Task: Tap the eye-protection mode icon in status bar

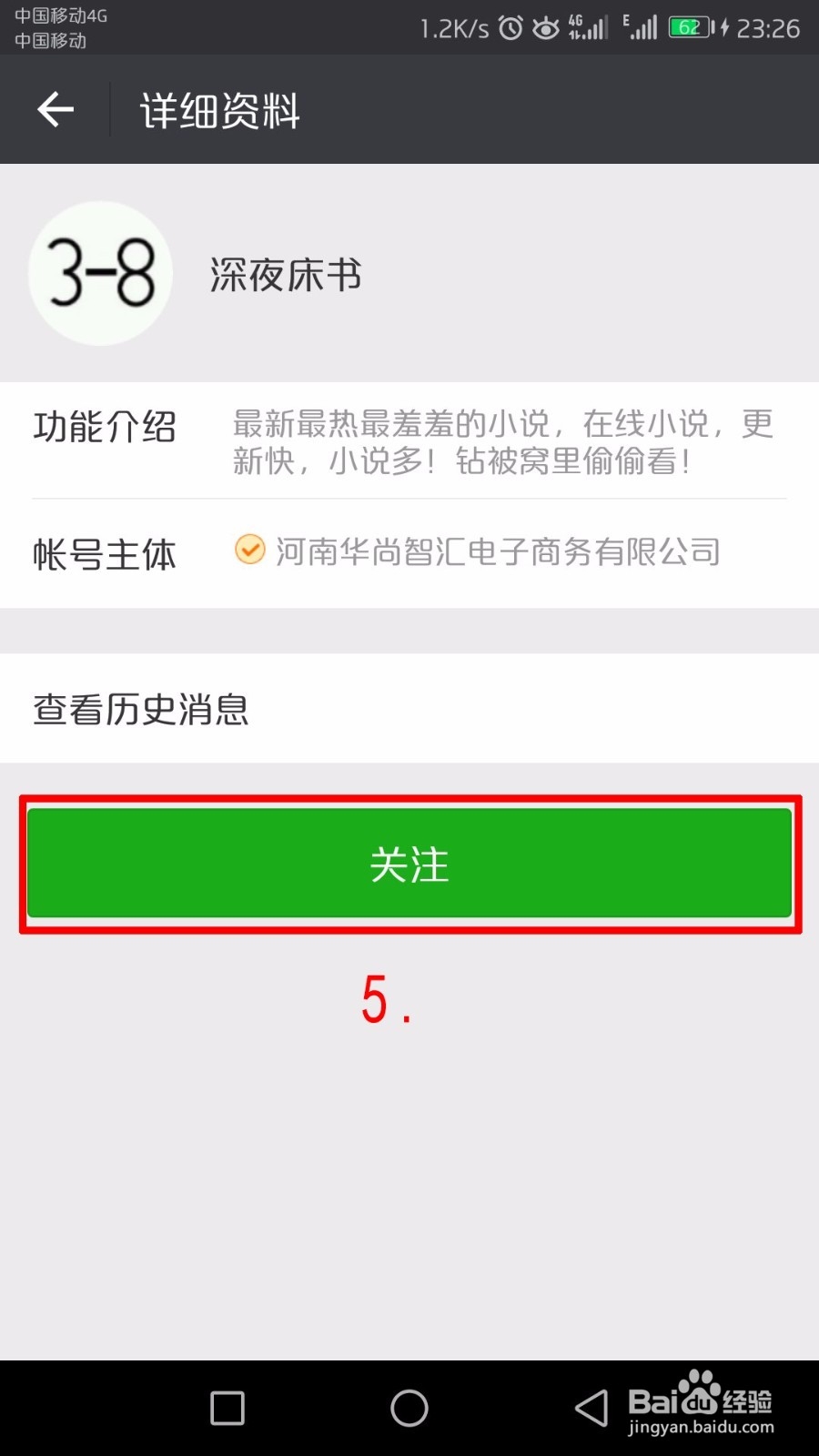Action: pyautogui.click(x=545, y=27)
